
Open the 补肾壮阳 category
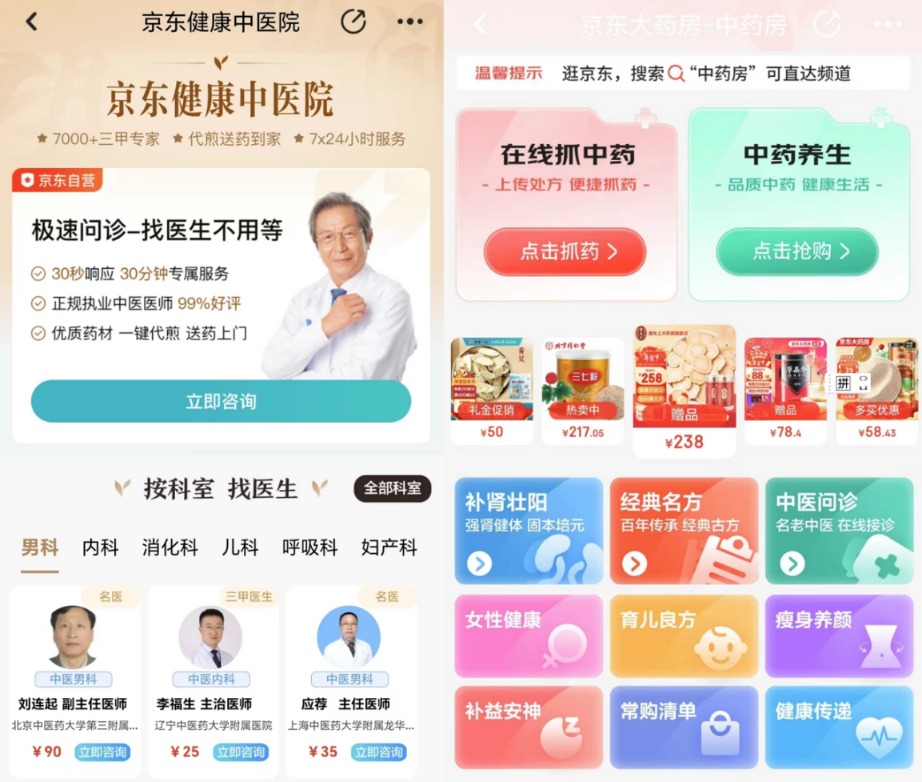click(529, 530)
